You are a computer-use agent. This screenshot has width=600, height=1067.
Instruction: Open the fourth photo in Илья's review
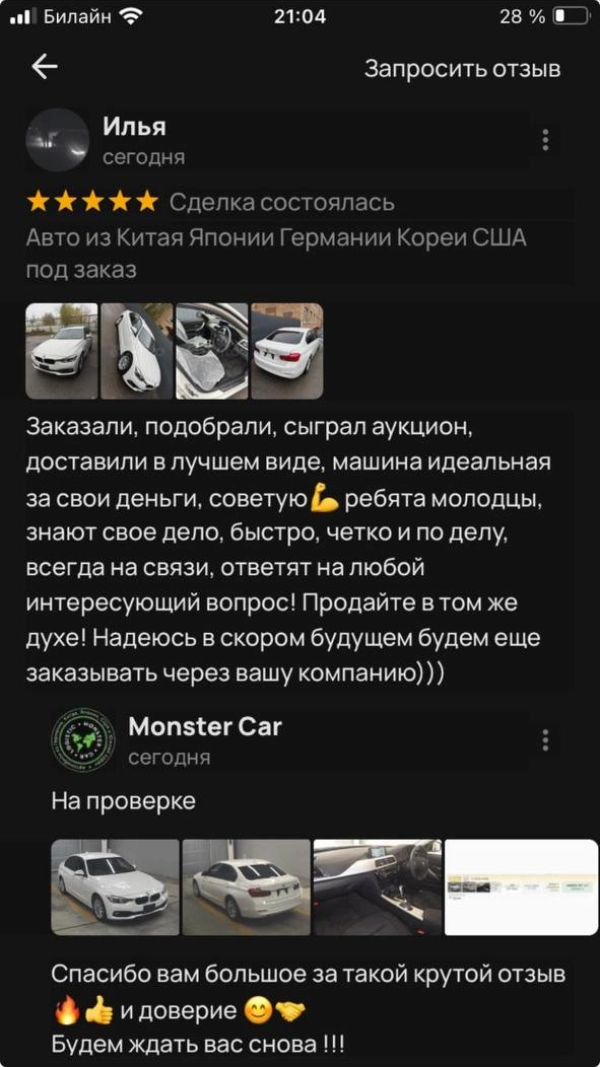click(x=287, y=351)
